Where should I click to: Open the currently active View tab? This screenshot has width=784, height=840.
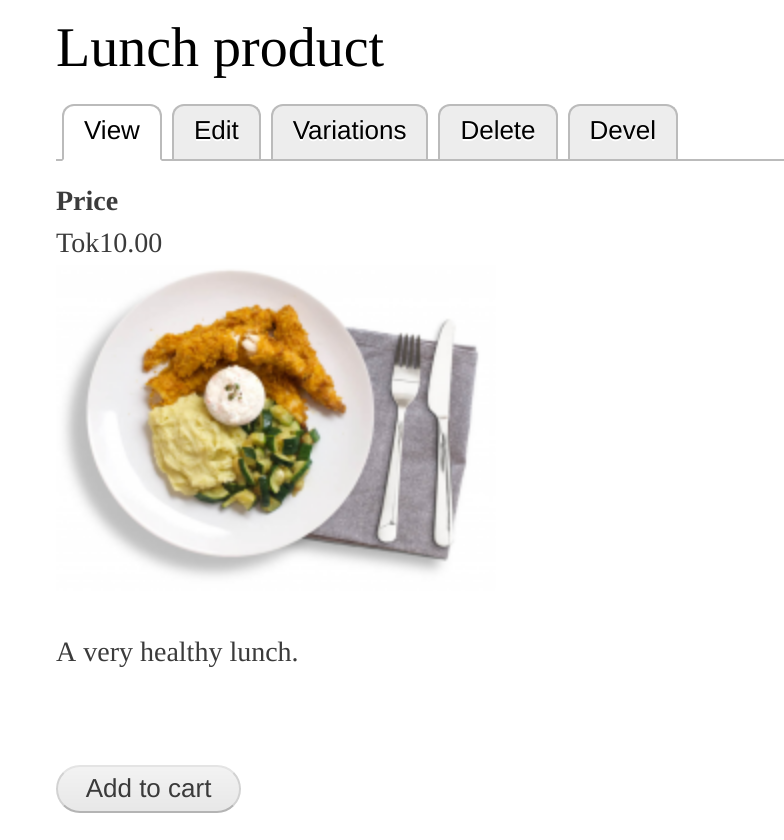pyautogui.click(x=112, y=131)
